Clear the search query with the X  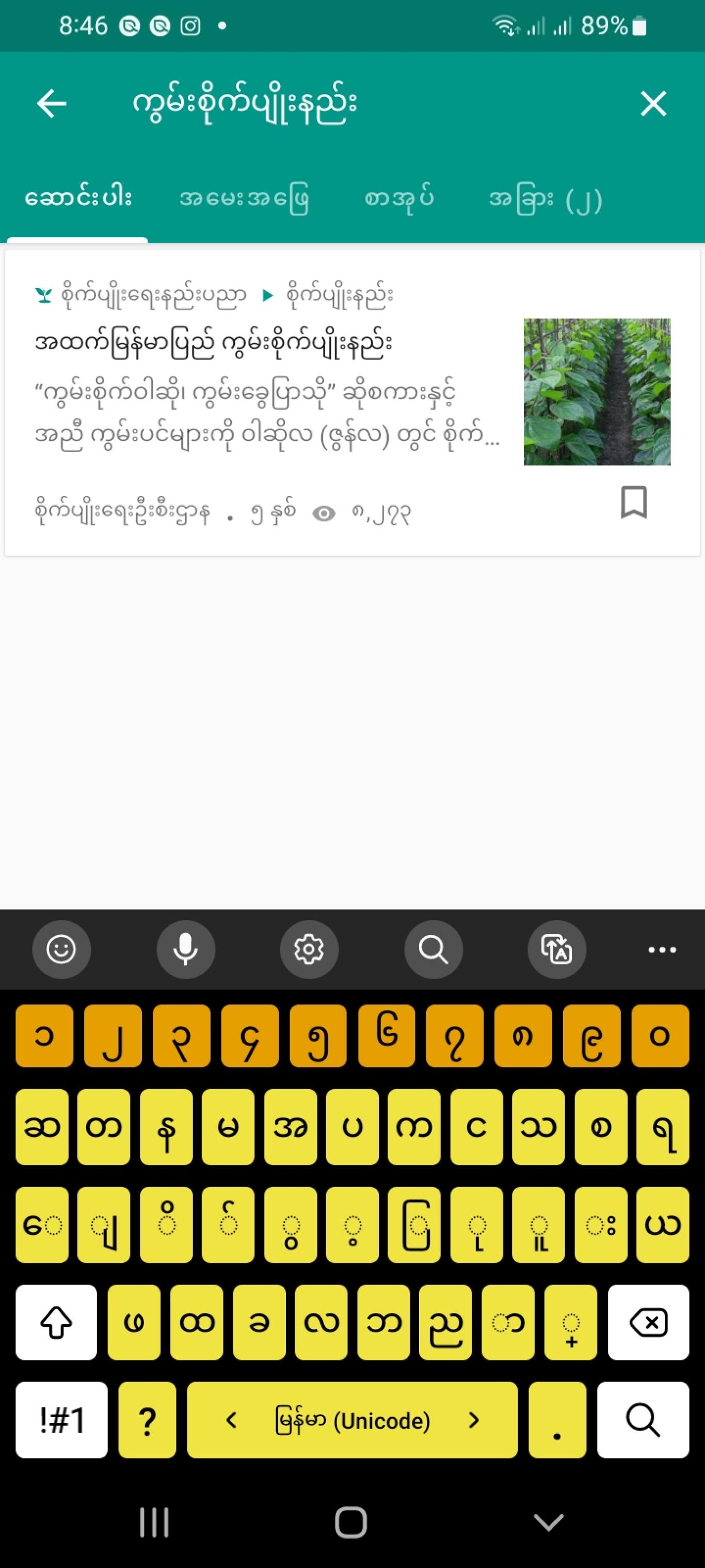pos(653,103)
